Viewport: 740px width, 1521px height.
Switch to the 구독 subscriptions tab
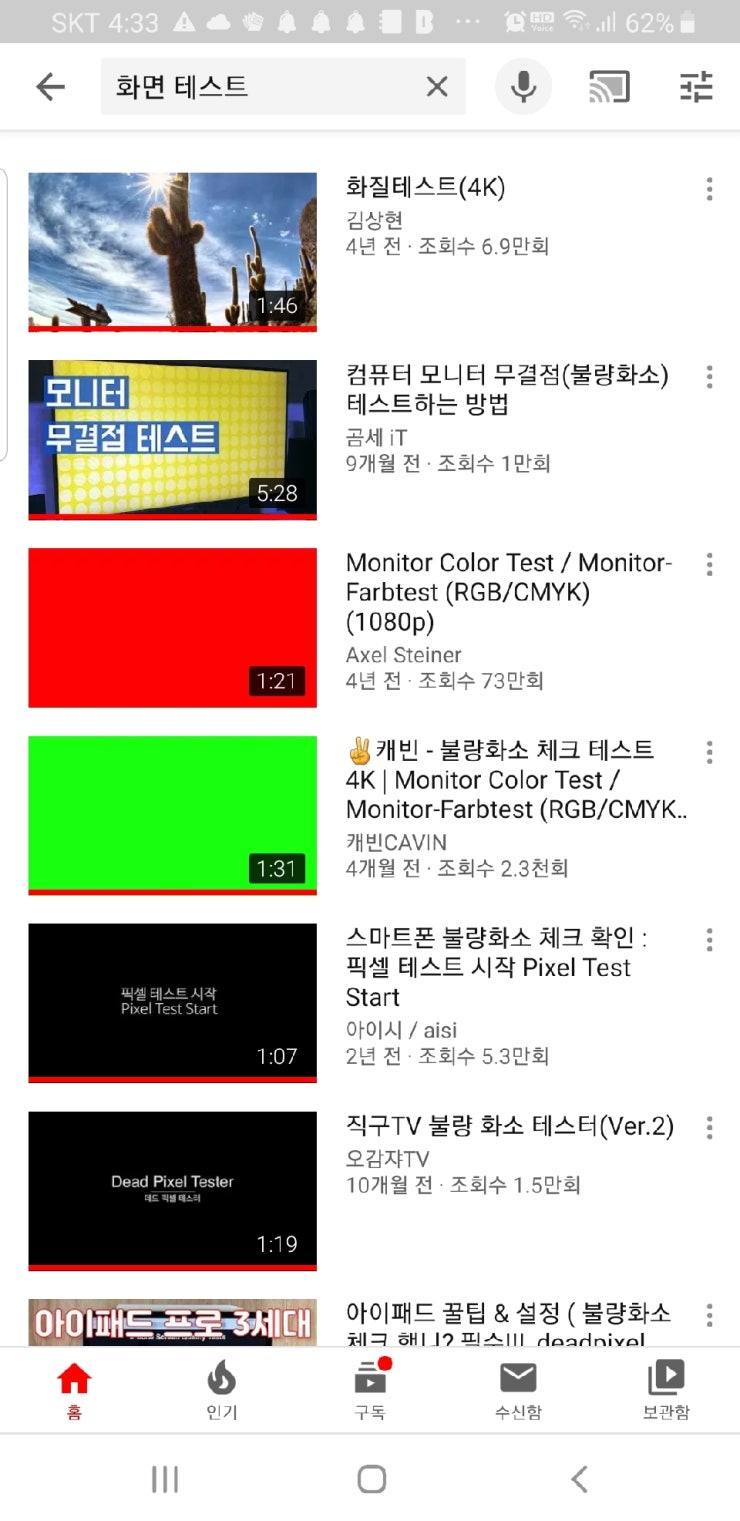[370, 1390]
